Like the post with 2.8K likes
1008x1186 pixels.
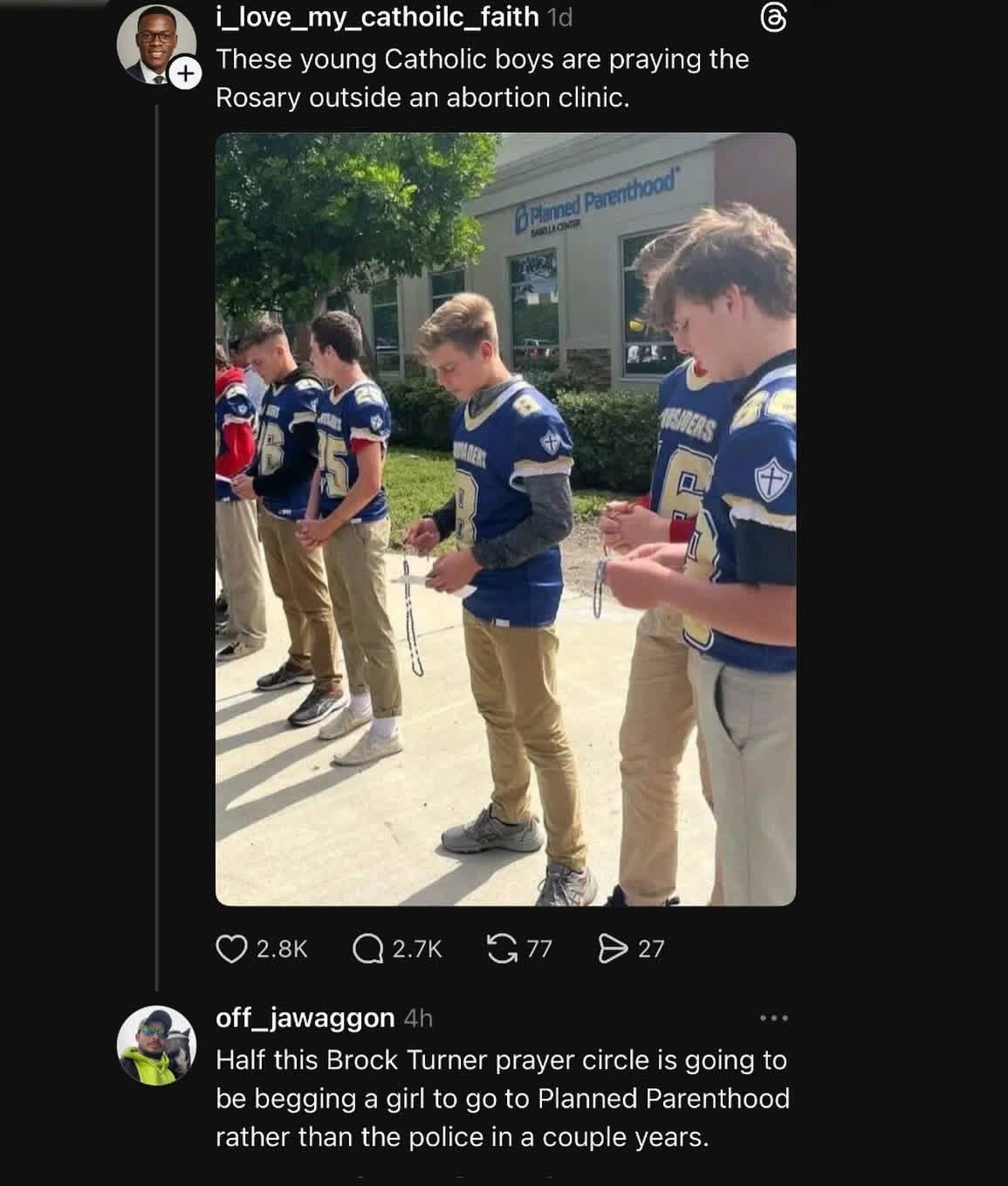click(231, 949)
